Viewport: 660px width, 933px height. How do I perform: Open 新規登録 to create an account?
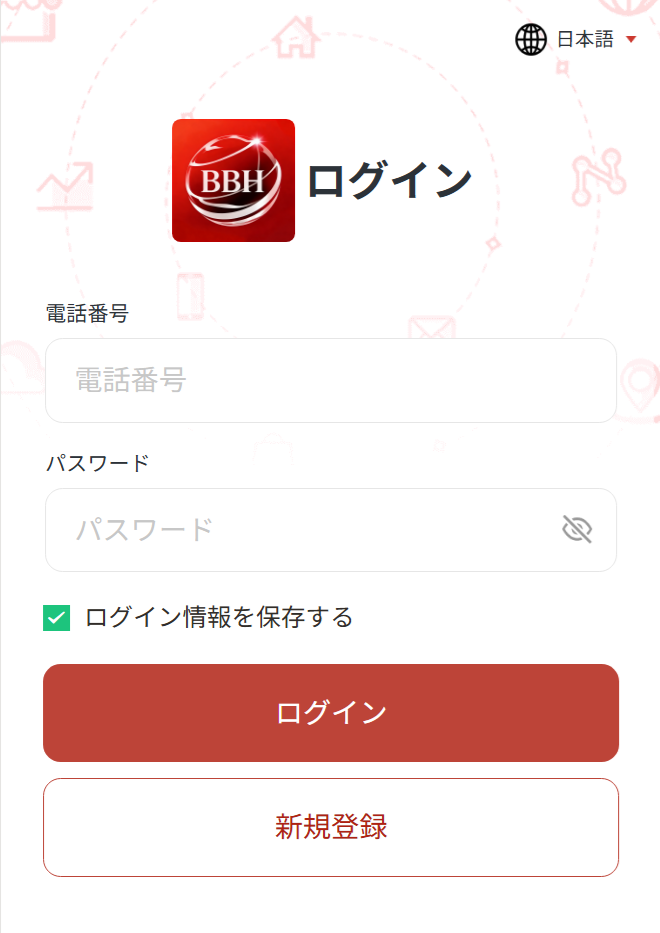point(330,827)
